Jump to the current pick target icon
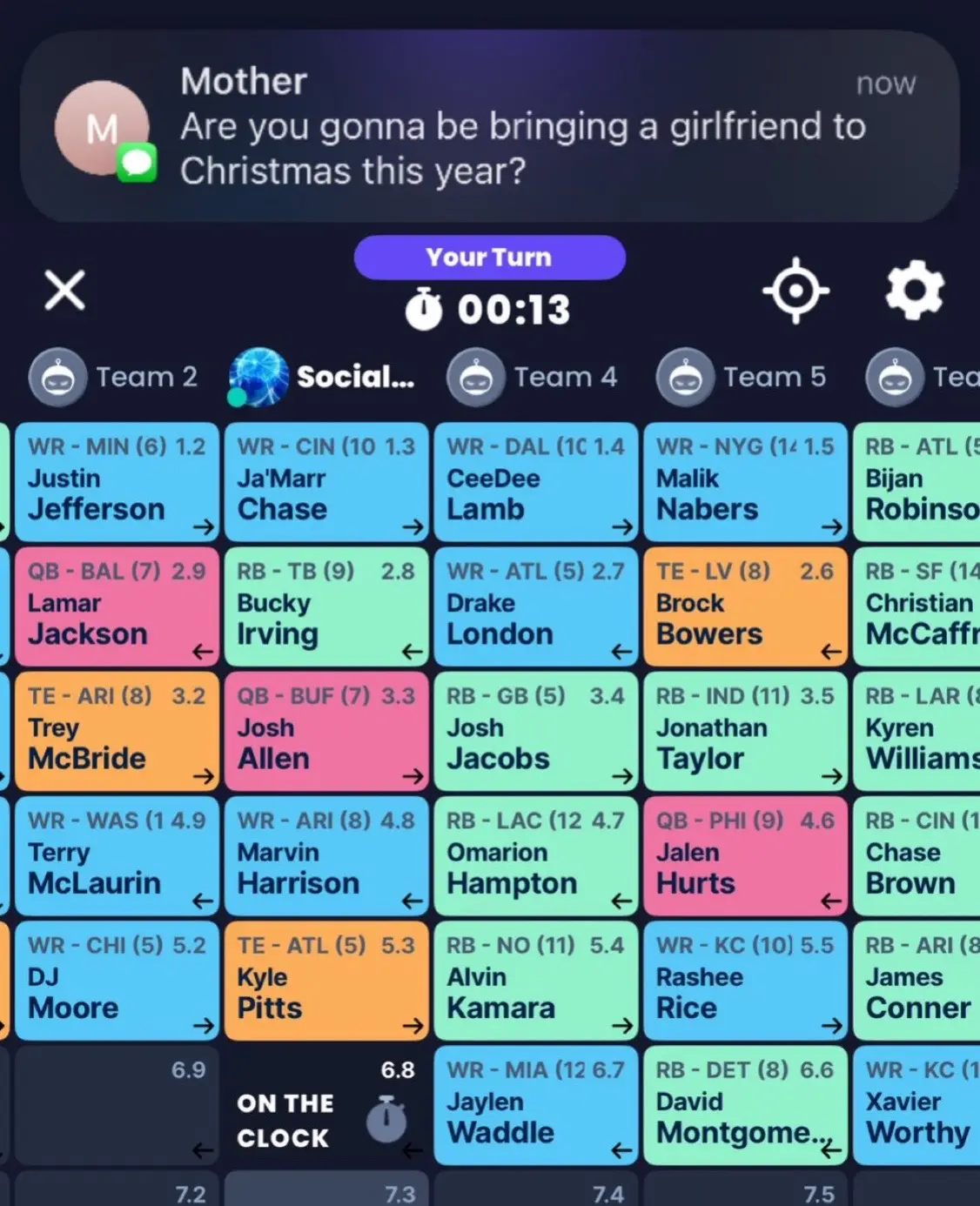Image resolution: width=980 pixels, height=1206 pixels. point(795,290)
